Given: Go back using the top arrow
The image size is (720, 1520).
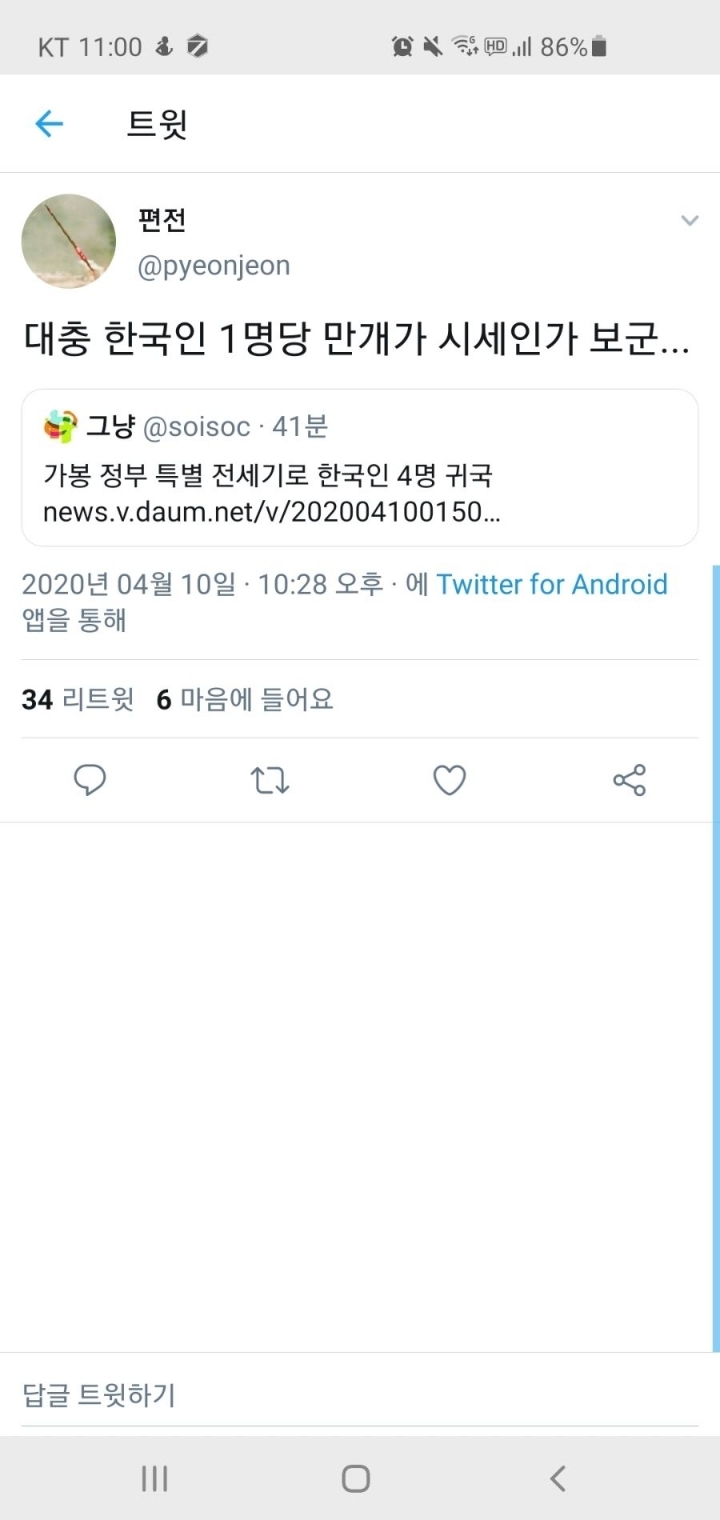Looking at the screenshot, I should coord(49,124).
